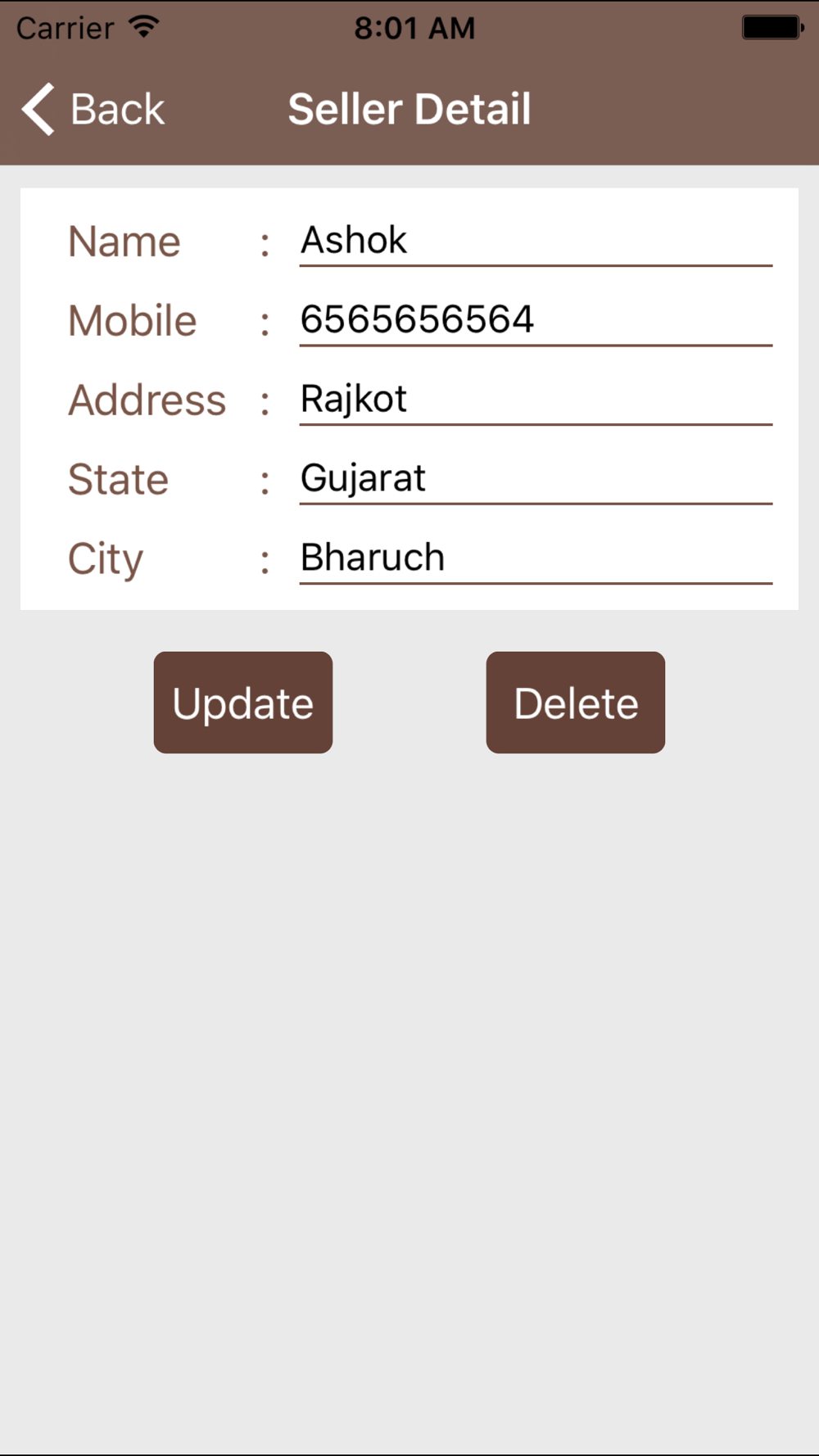Change the City field showing Bharuch
Image resolution: width=819 pixels, height=1456 pixels.
click(x=536, y=558)
